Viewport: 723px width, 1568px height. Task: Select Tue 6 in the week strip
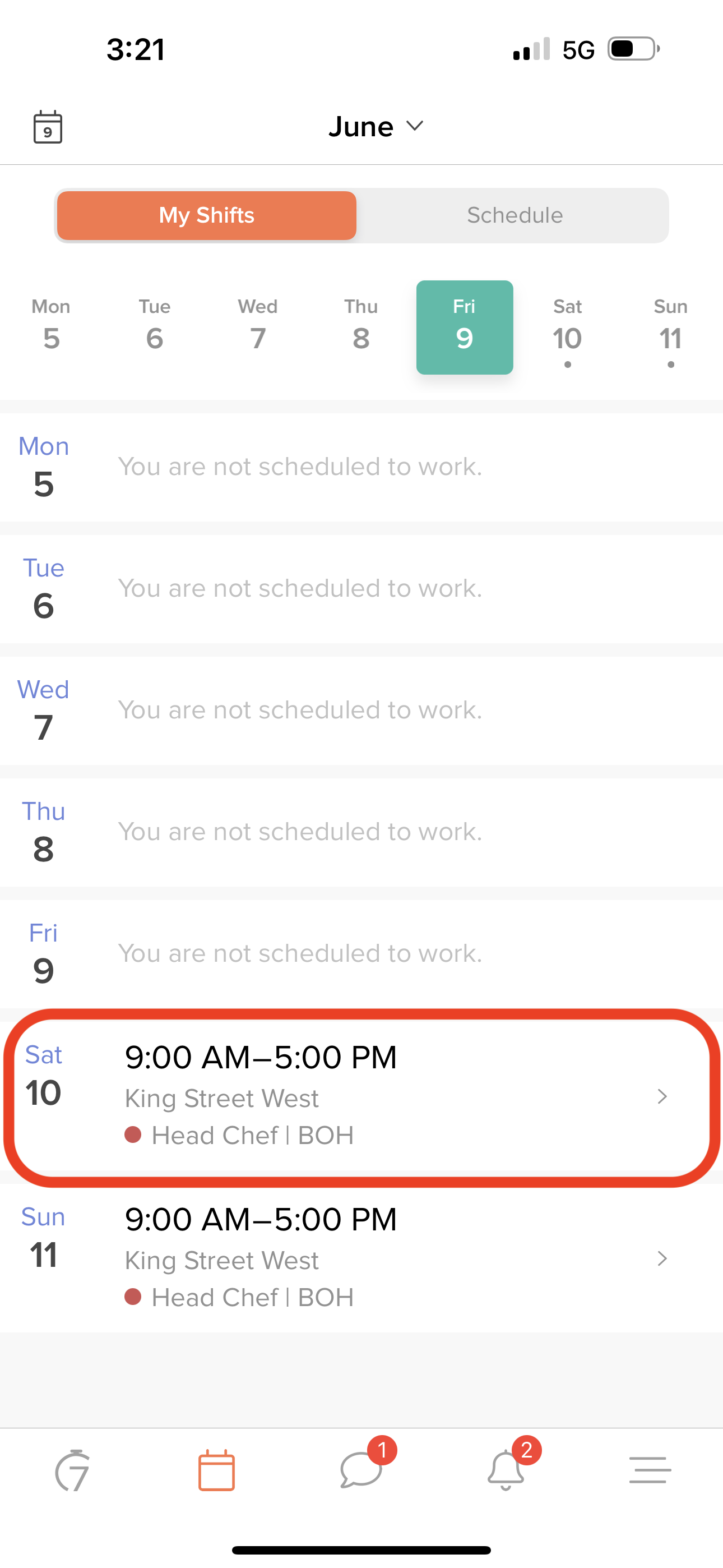(155, 328)
